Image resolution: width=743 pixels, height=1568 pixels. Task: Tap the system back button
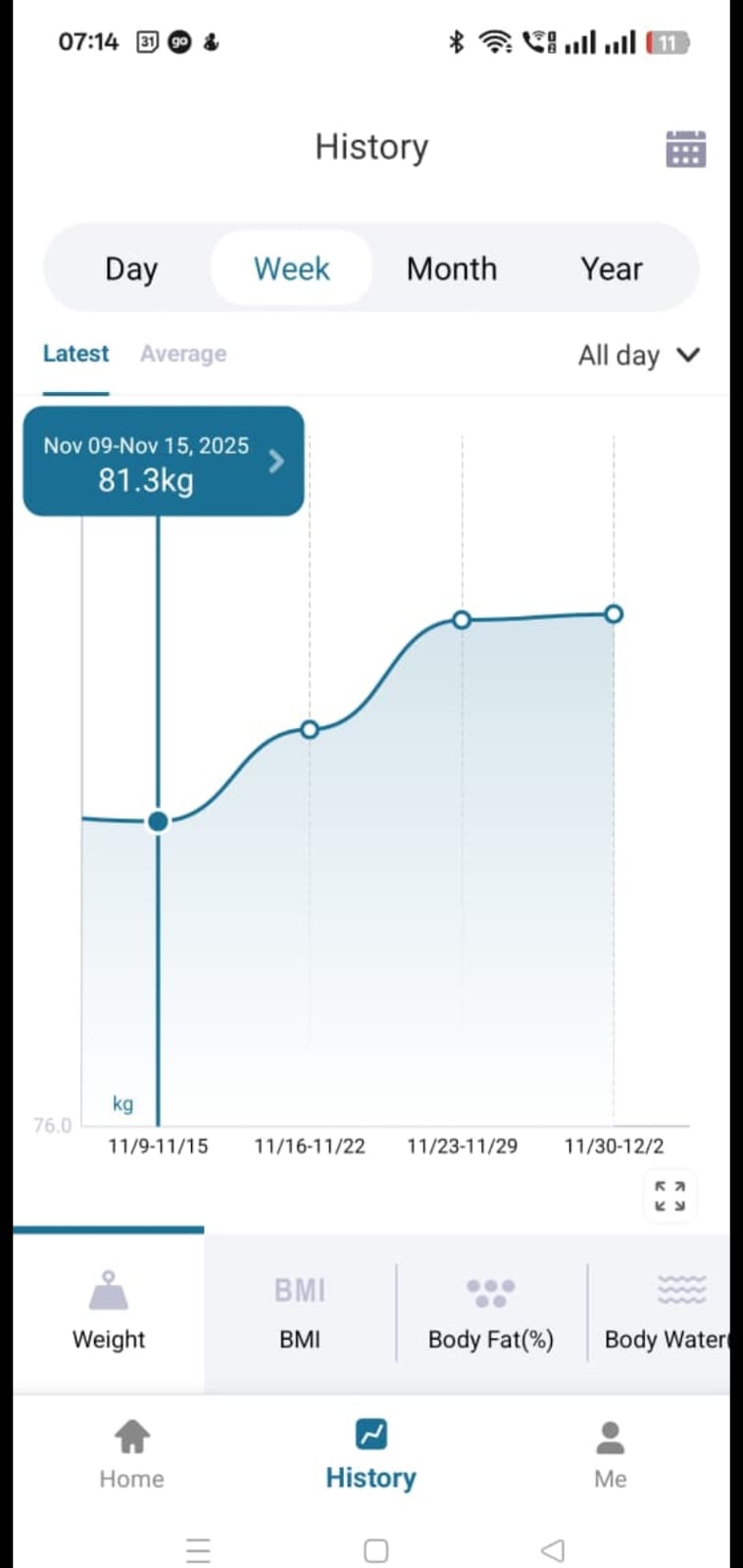553,1550
